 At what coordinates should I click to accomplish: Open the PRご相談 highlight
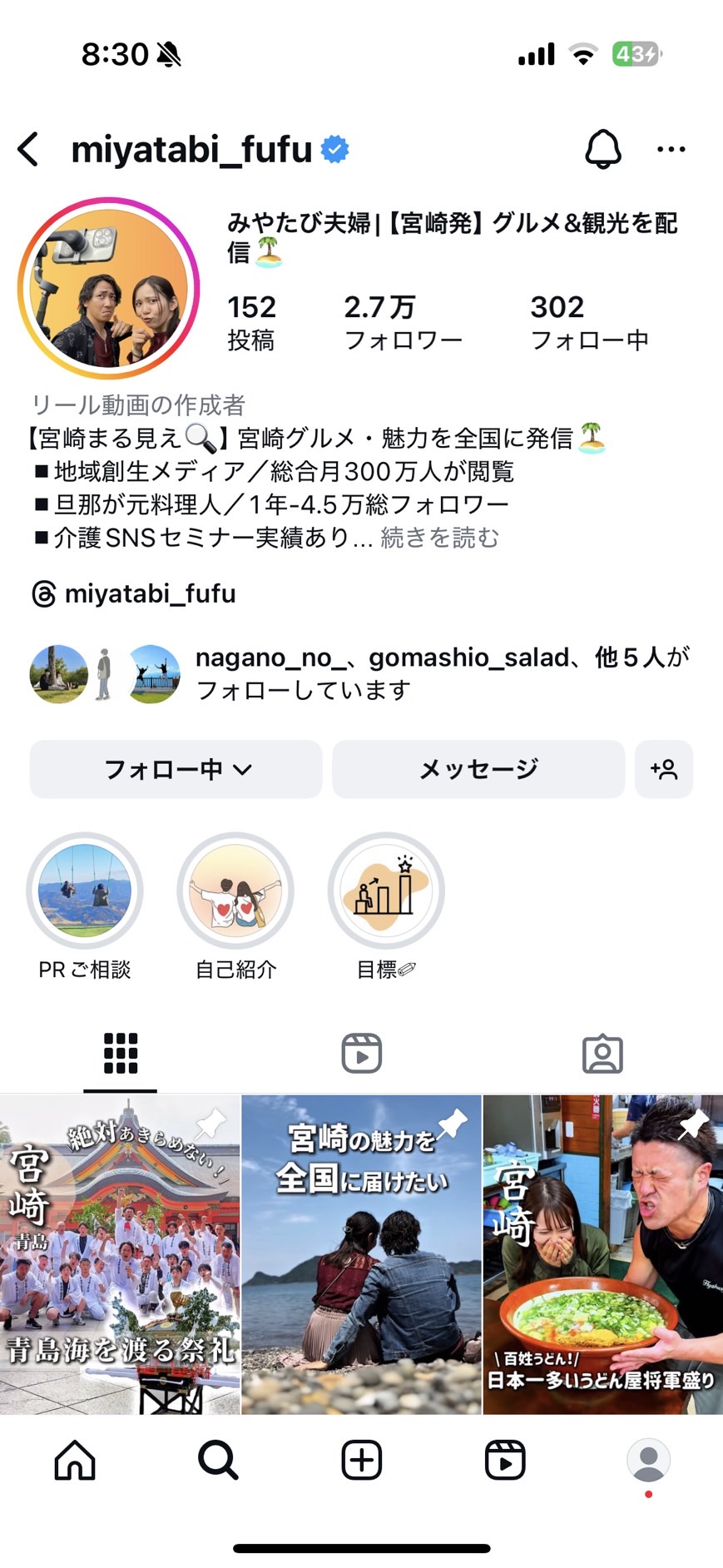85,891
